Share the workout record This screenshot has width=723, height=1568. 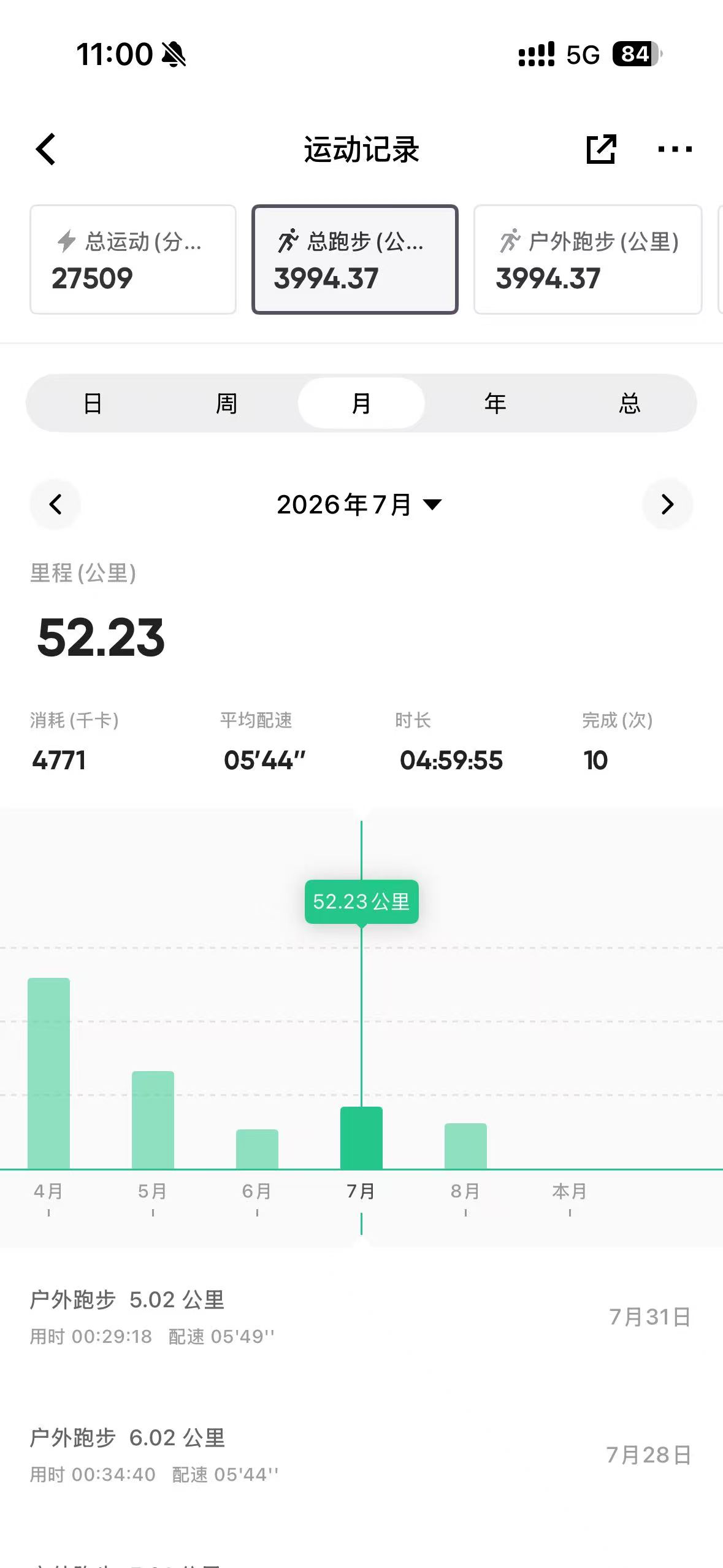(x=601, y=149)
